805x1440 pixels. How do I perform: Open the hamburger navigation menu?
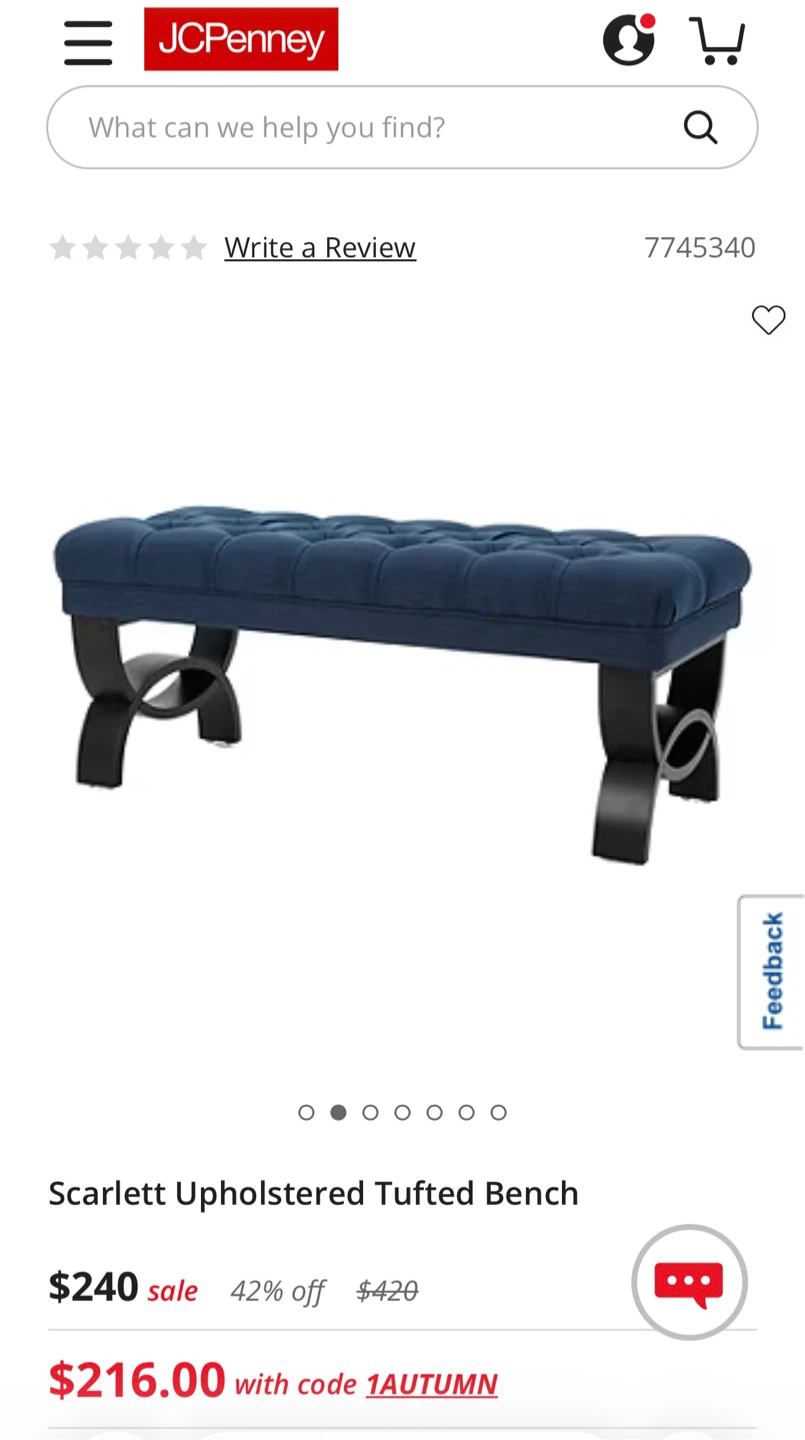(88, 42)
